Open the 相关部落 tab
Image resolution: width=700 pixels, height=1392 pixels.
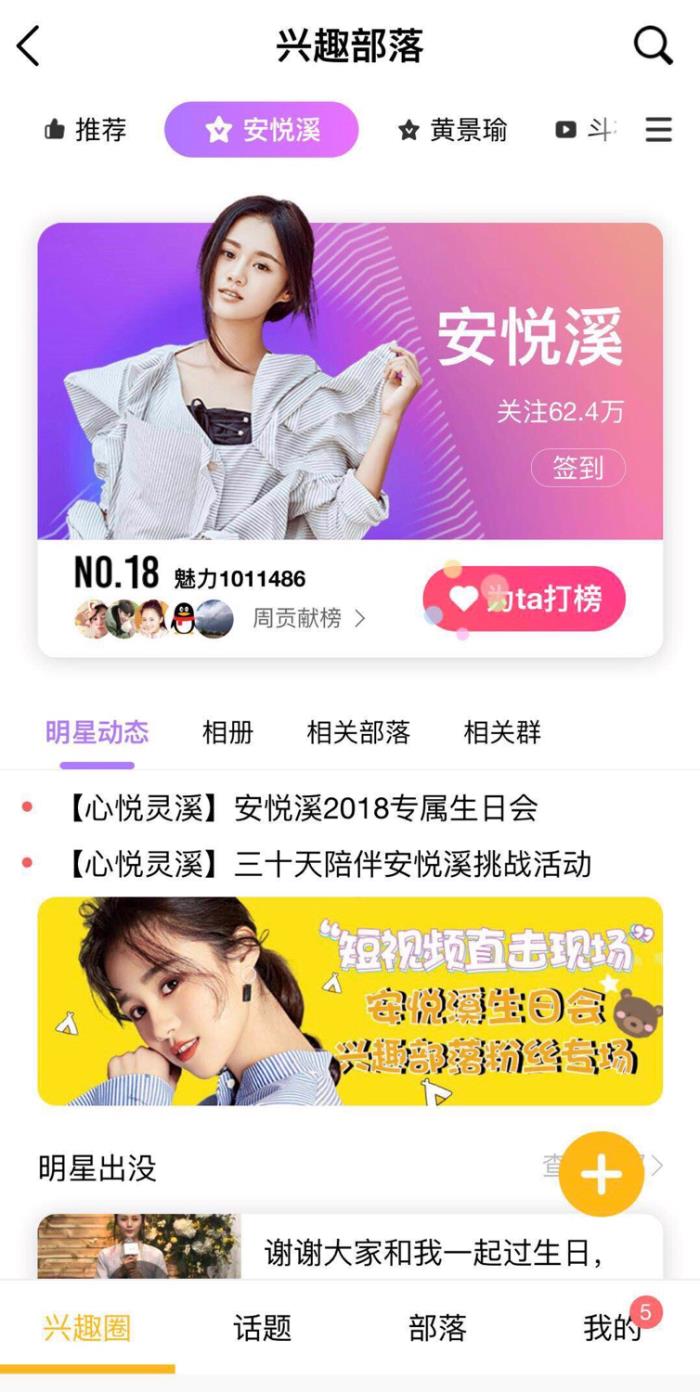pyautogui.click(x=358, y=732)
